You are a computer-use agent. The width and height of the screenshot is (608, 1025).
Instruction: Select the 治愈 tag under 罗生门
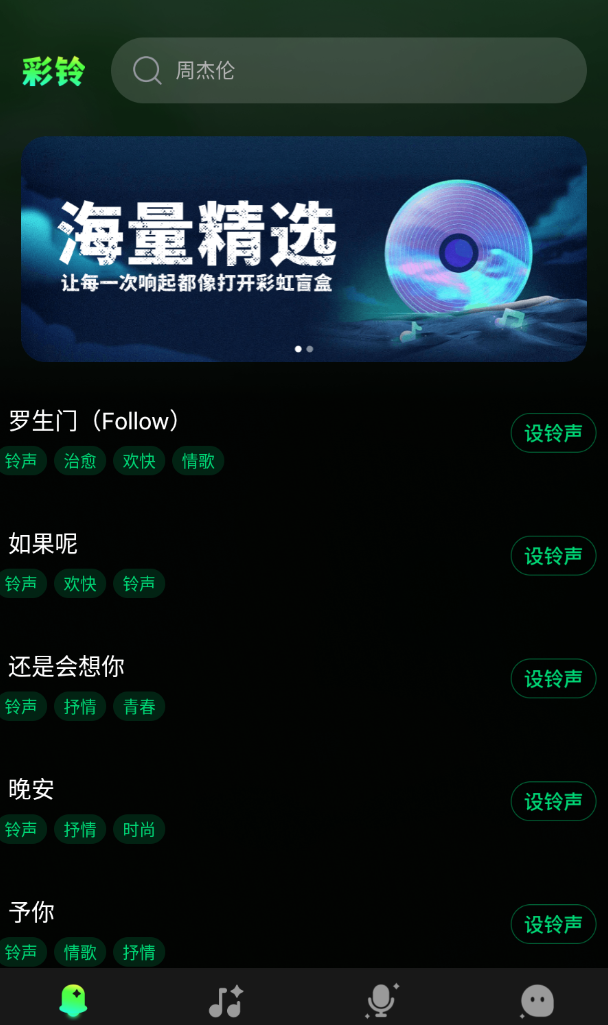pos(80,461)
